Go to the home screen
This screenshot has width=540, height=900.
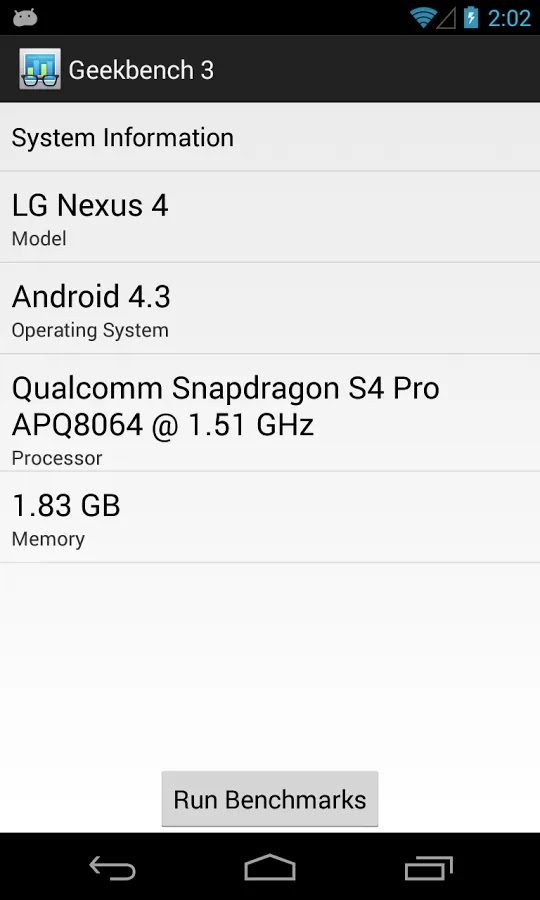point(270,867)
